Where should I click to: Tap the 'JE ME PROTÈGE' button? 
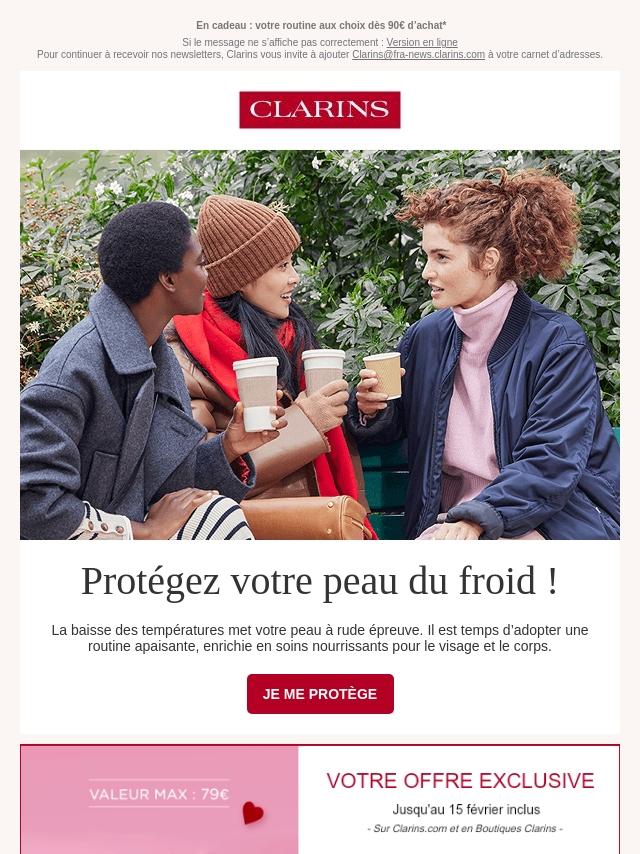pyautogui.click(x=320, y=694)
